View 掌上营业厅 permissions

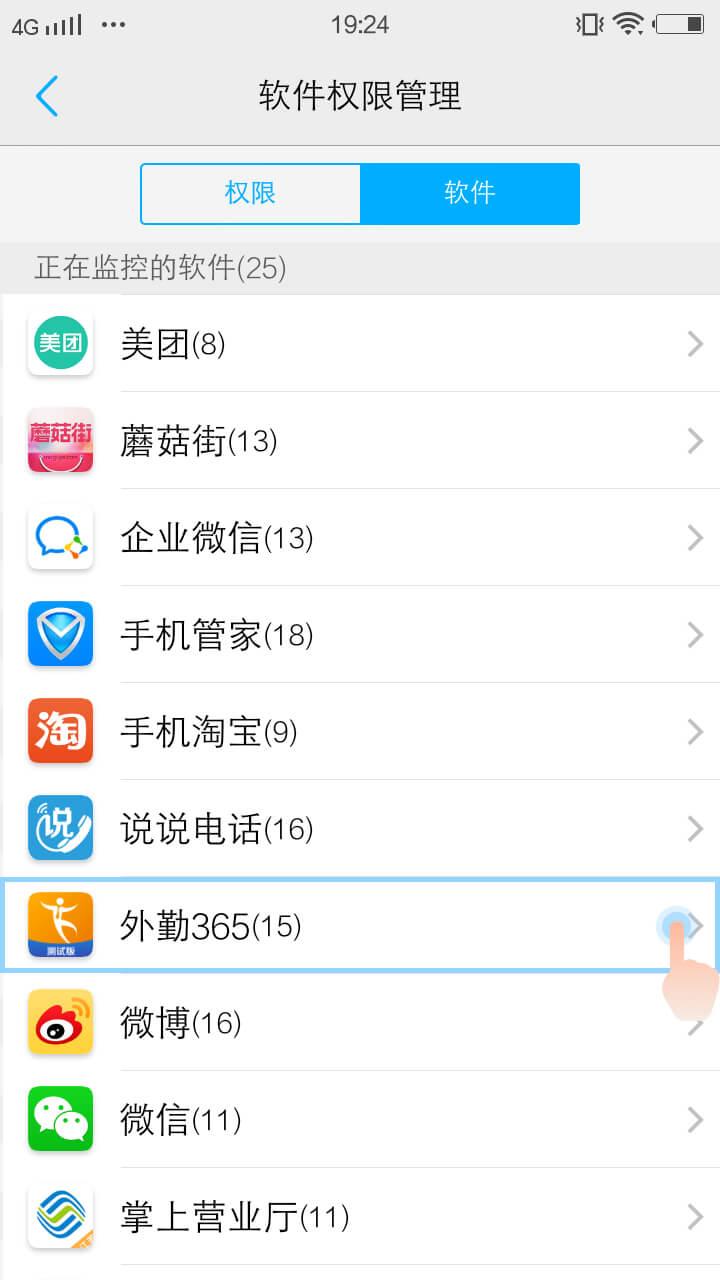point(360,1217)
